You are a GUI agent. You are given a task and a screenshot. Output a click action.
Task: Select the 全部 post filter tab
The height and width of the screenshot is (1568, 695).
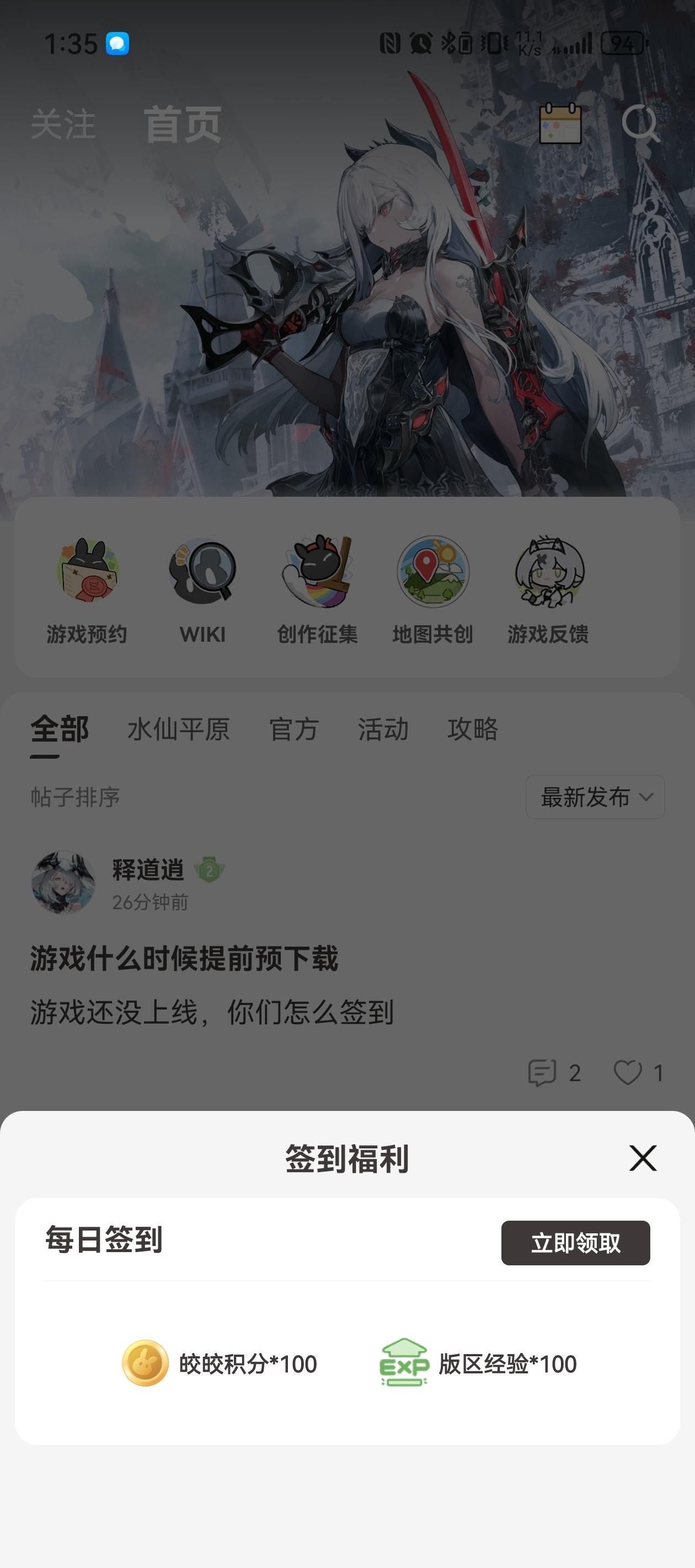60,729
